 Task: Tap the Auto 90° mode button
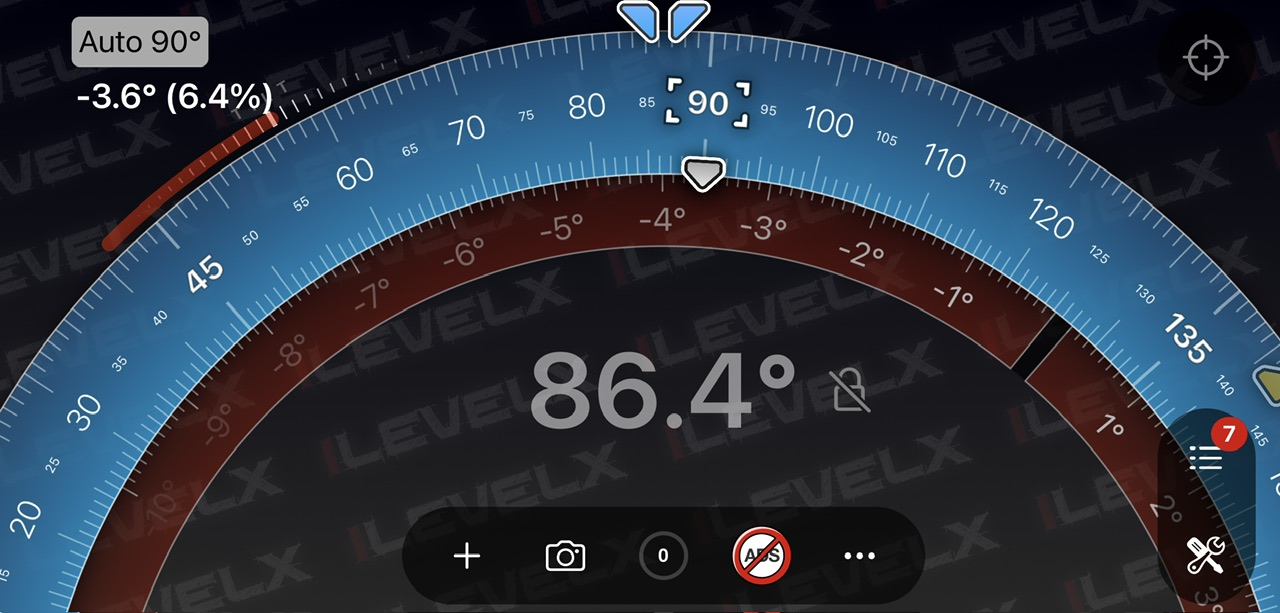(x=140, y=42)
